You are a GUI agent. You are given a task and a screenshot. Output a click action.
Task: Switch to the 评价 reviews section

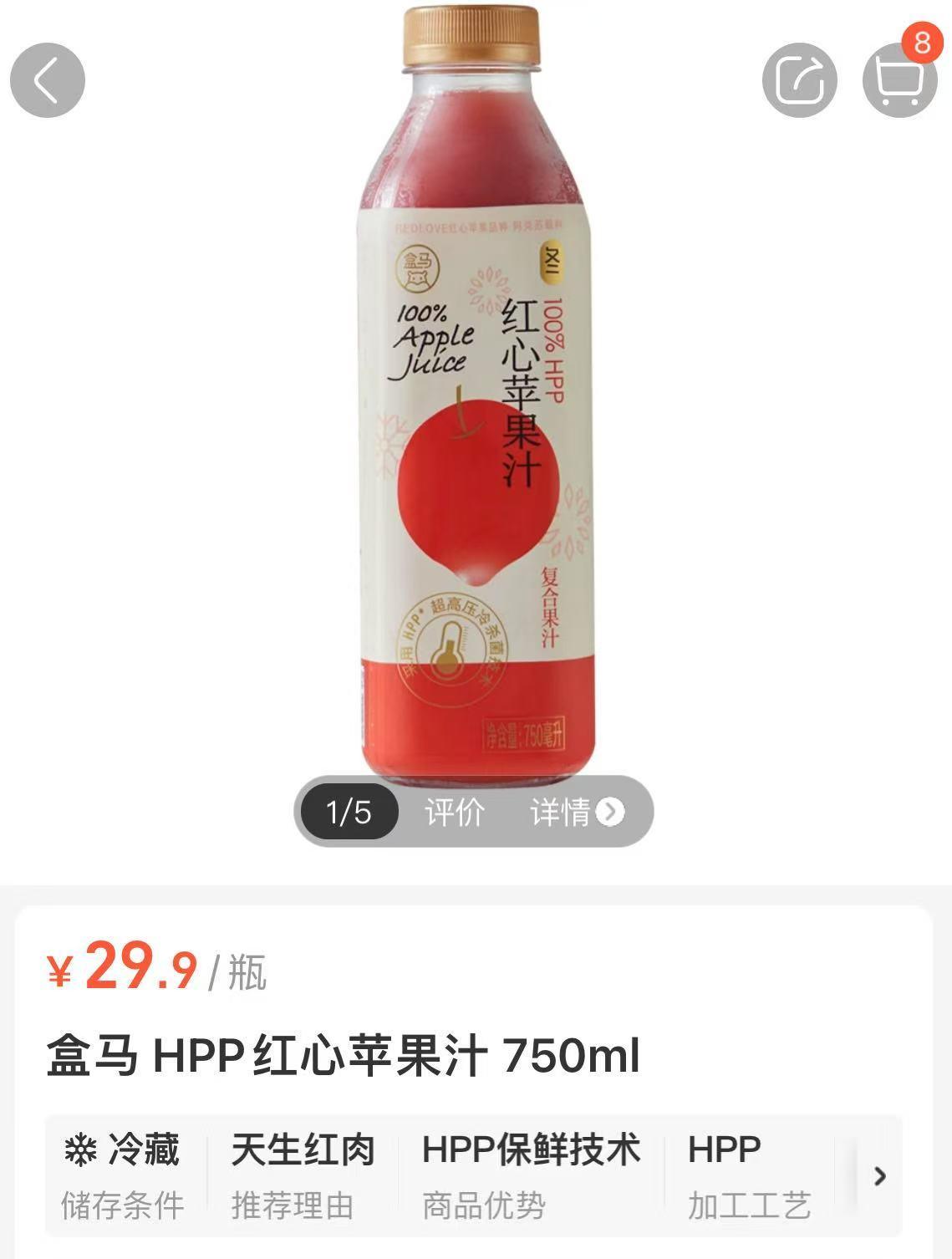click(x=454, y=812)
